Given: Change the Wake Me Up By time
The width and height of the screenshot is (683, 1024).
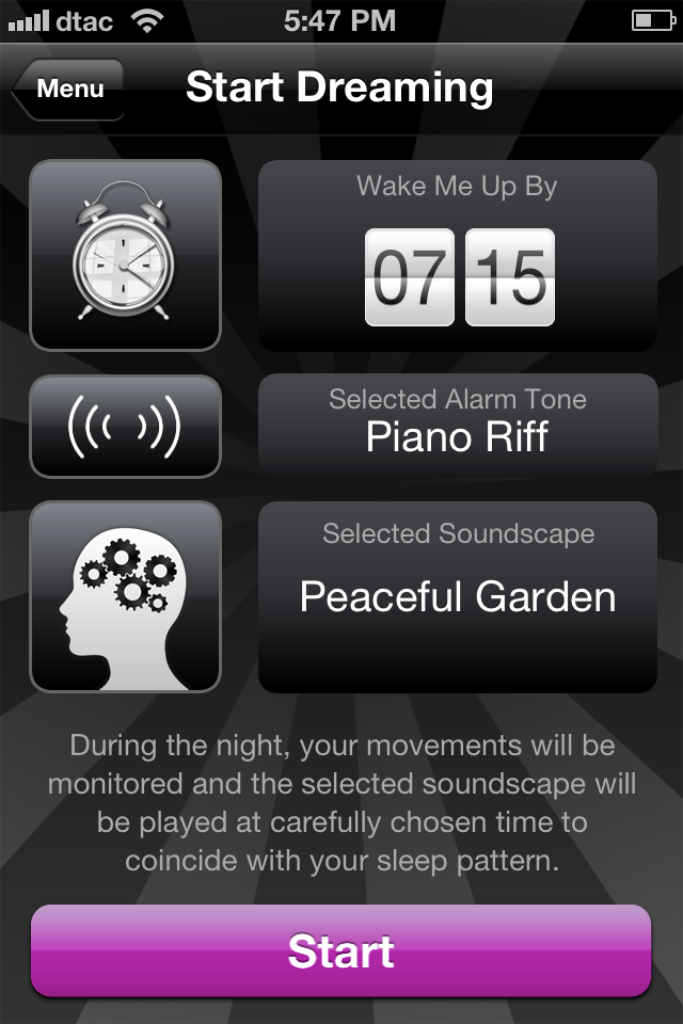Looking at the screenshot, I should click(x=458, y=257).
